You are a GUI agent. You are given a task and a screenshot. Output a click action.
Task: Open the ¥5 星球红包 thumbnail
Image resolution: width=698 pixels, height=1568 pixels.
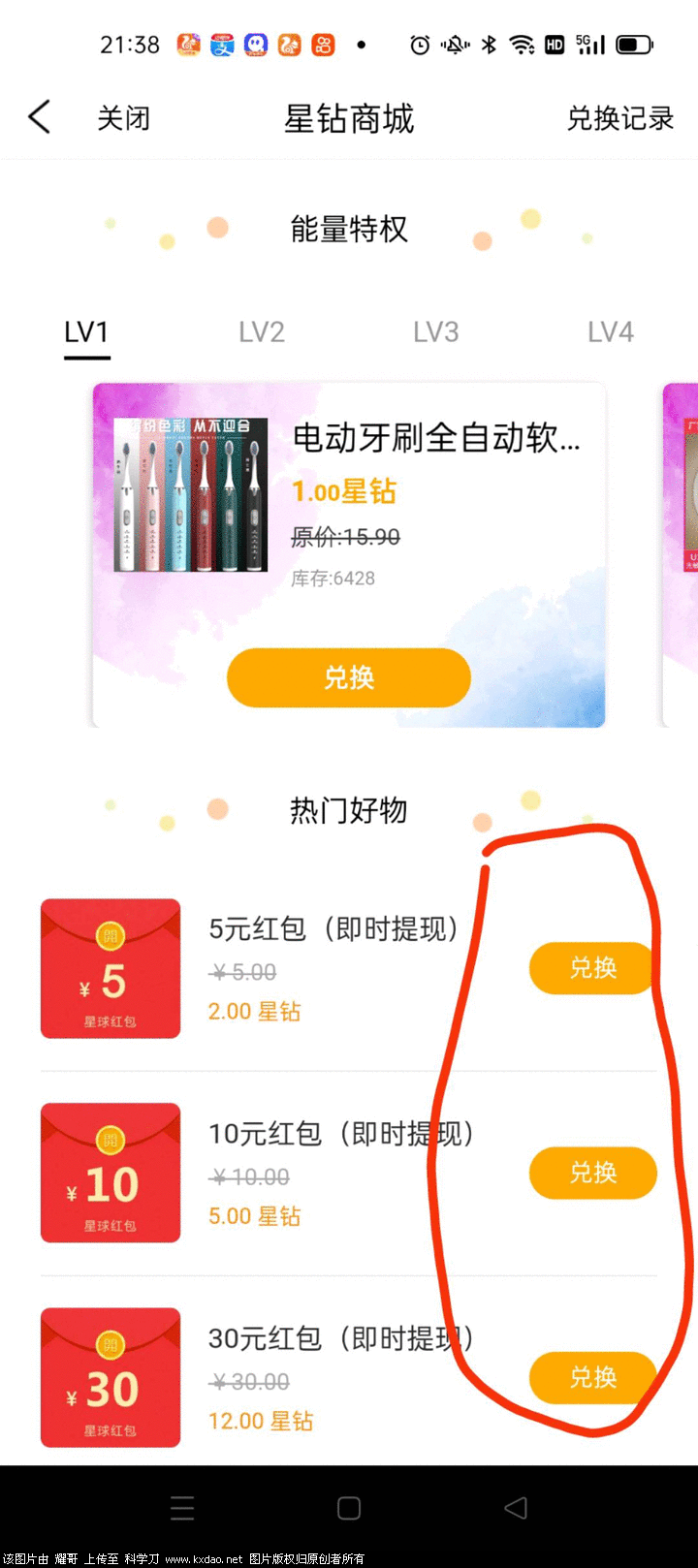tap(111, 969)
